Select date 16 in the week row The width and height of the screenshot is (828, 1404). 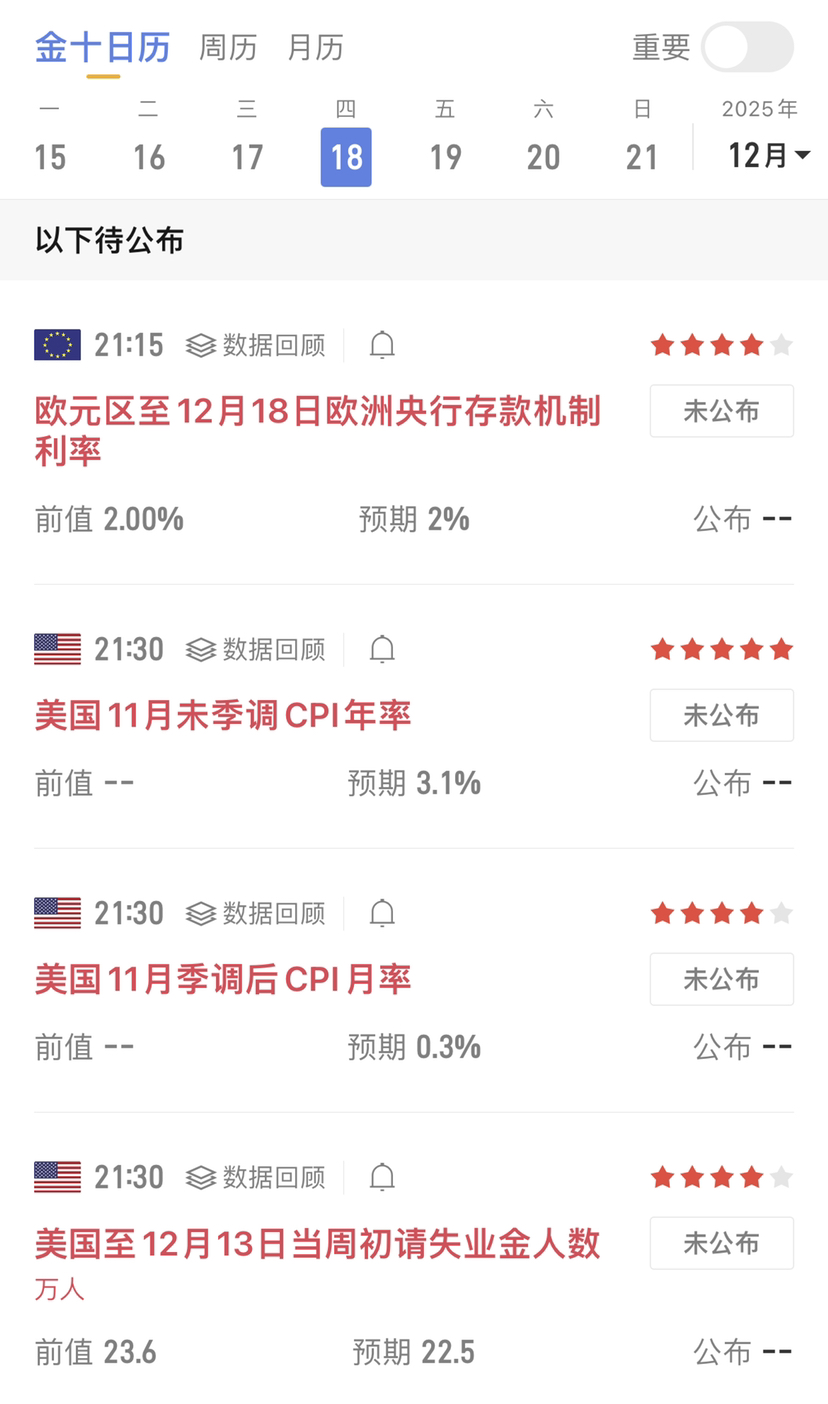click(149, 157)
